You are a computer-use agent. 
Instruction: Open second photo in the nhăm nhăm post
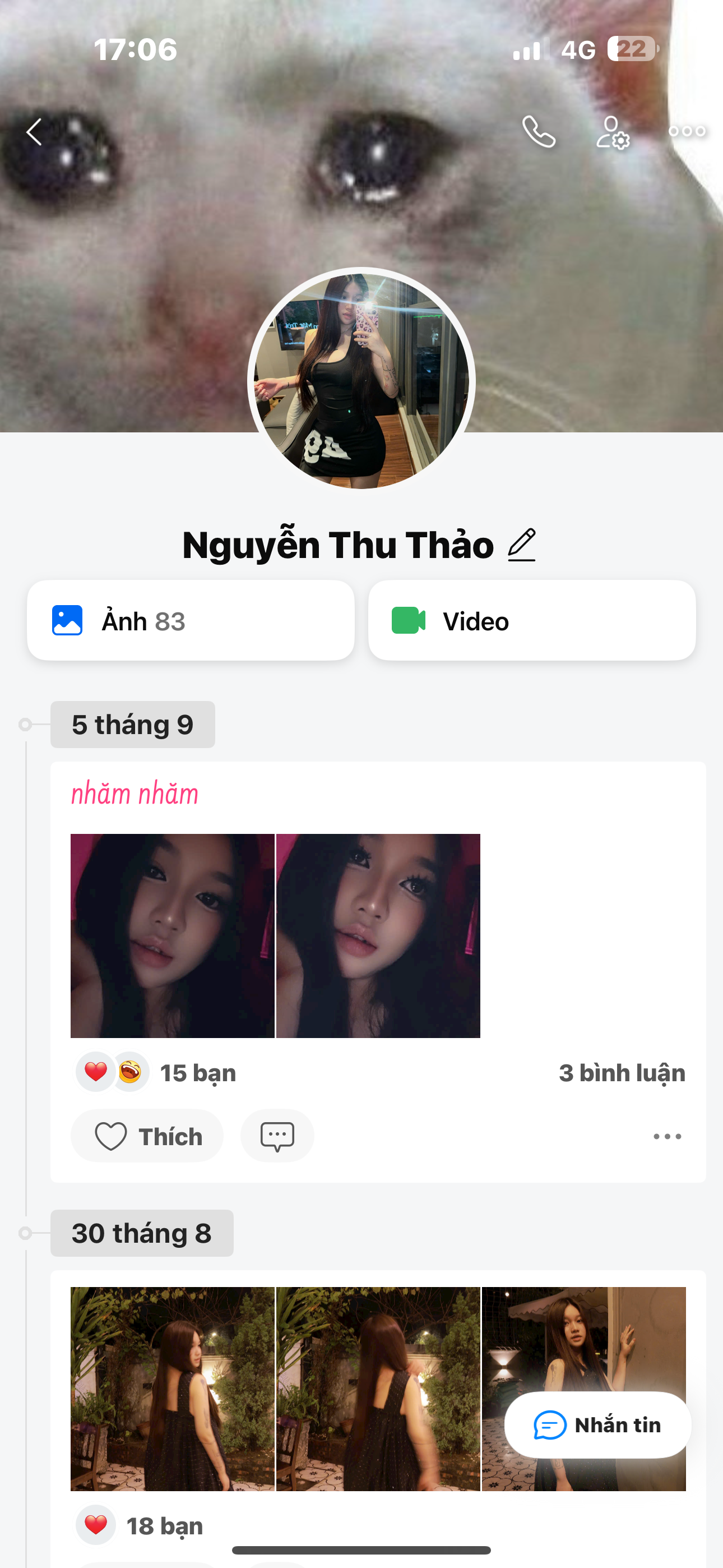coord(378,935)
